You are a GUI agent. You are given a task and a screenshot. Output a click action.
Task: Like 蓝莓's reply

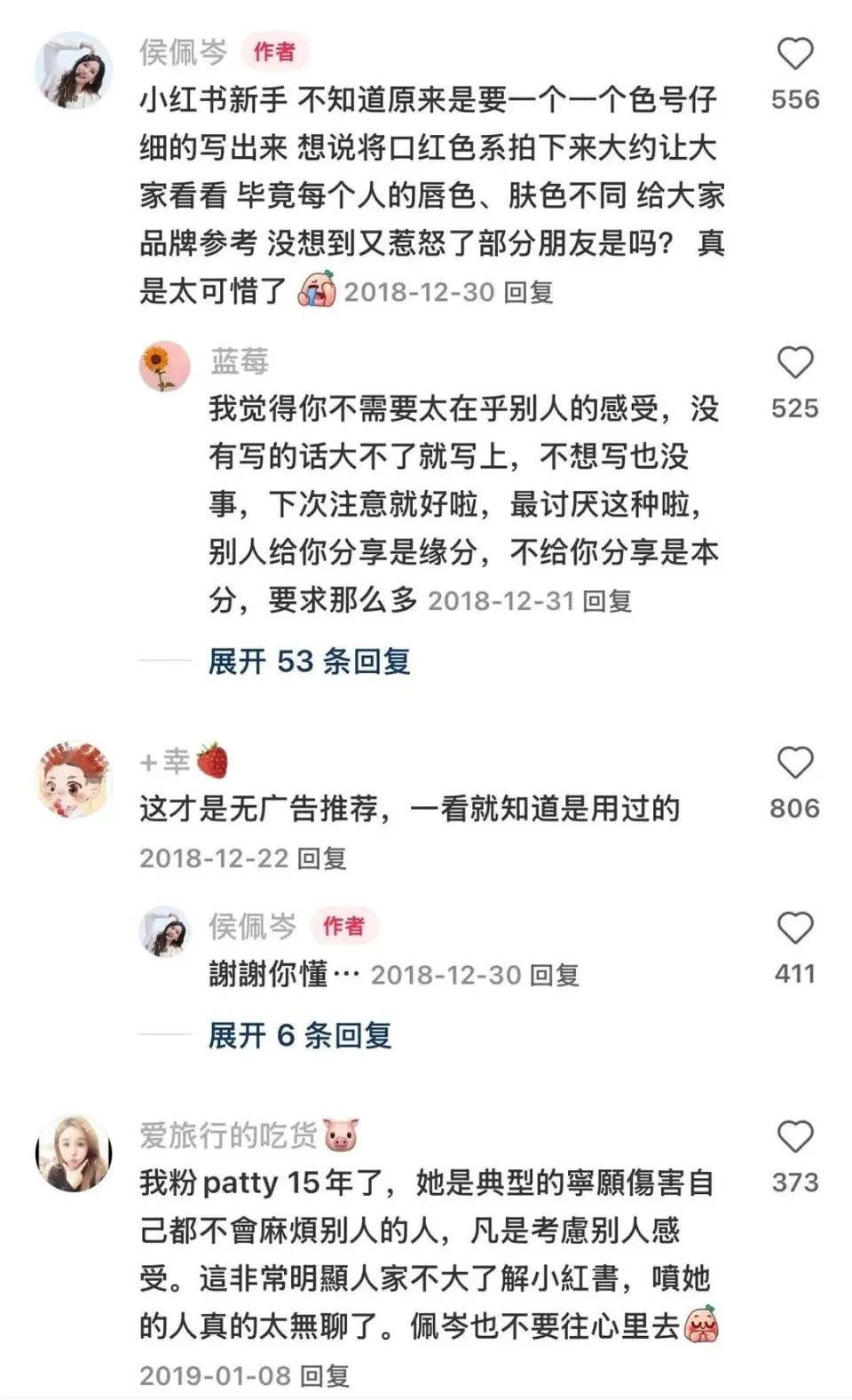point(794,363)
